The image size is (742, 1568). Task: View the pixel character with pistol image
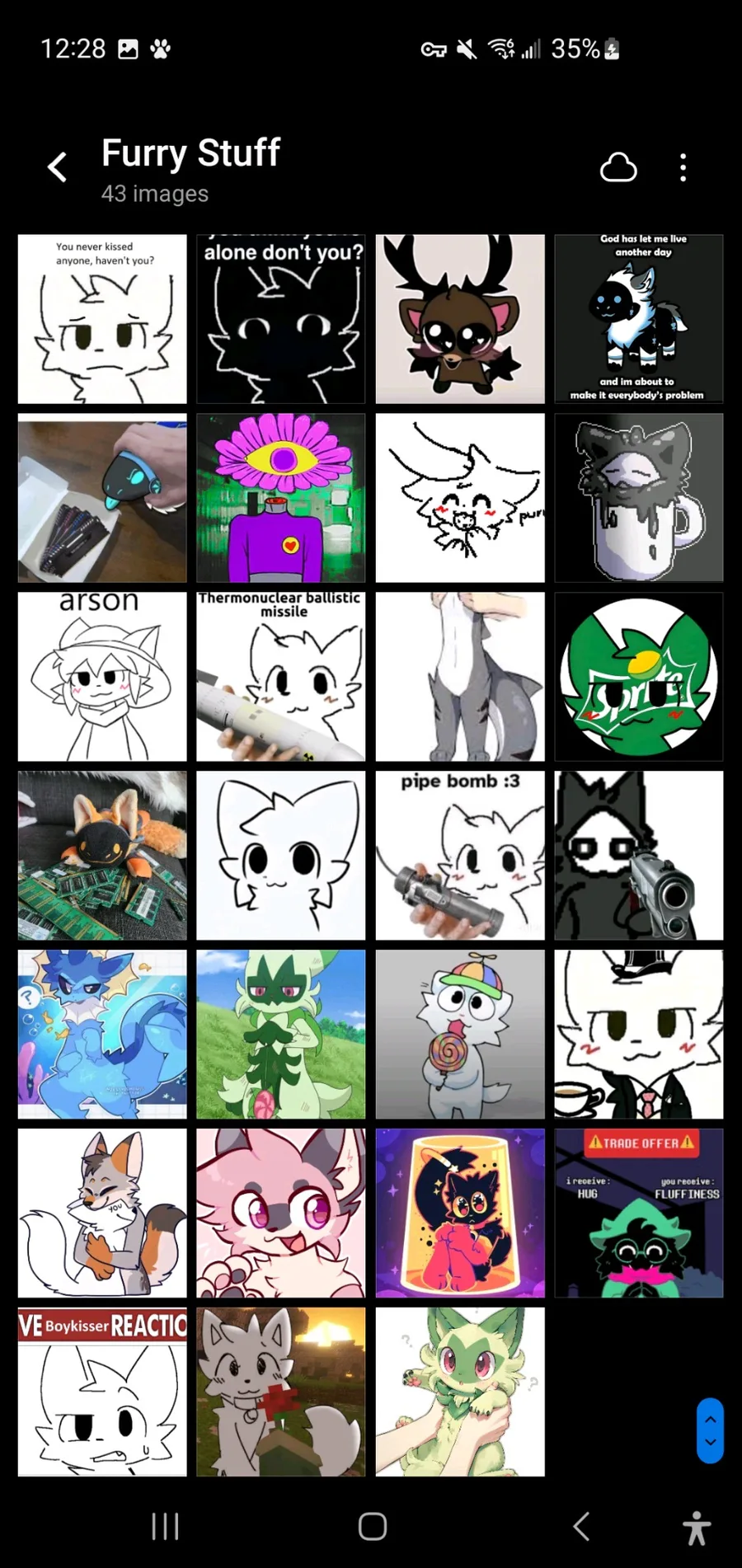click(639, 856)
